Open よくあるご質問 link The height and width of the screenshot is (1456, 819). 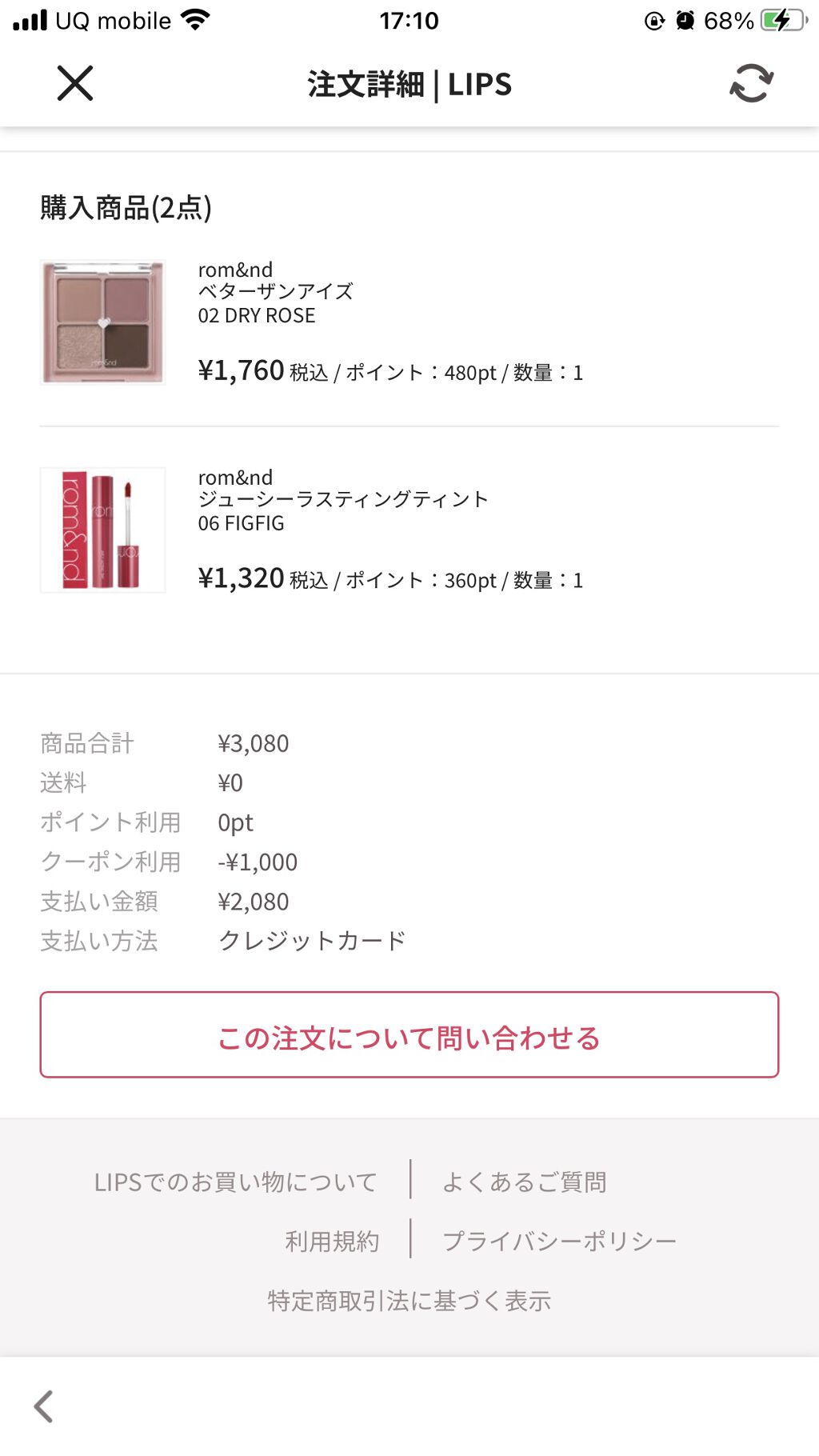click(525, 1182)
